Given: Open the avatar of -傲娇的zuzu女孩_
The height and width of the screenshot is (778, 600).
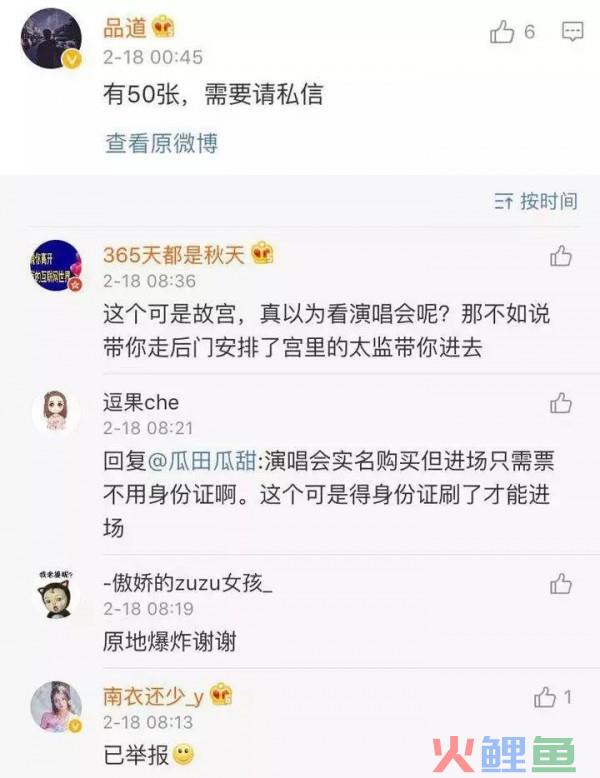Looking at the screenshot, I should 57,594.
